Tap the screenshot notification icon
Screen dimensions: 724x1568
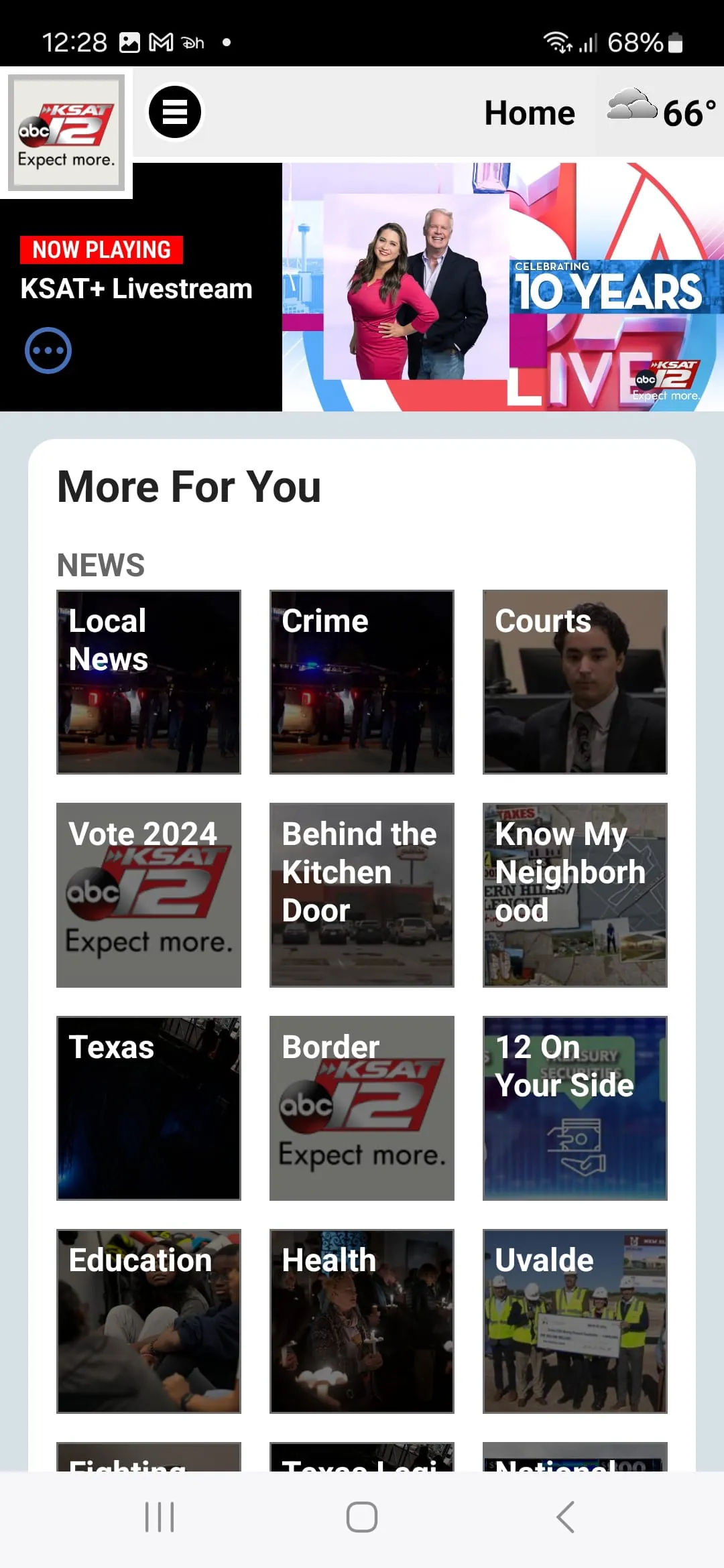(x=129, y=42)
